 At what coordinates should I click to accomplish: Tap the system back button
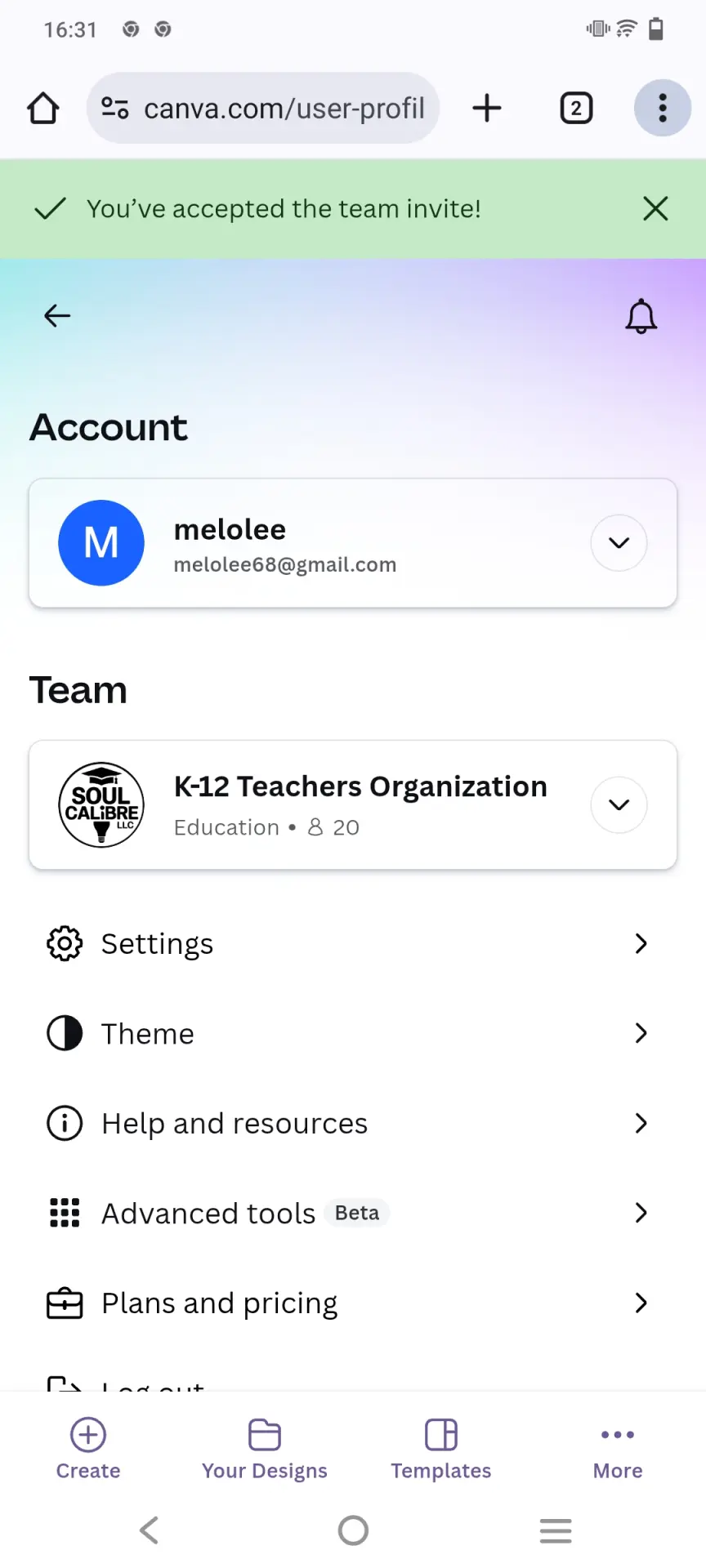[x=149, y=1530]
